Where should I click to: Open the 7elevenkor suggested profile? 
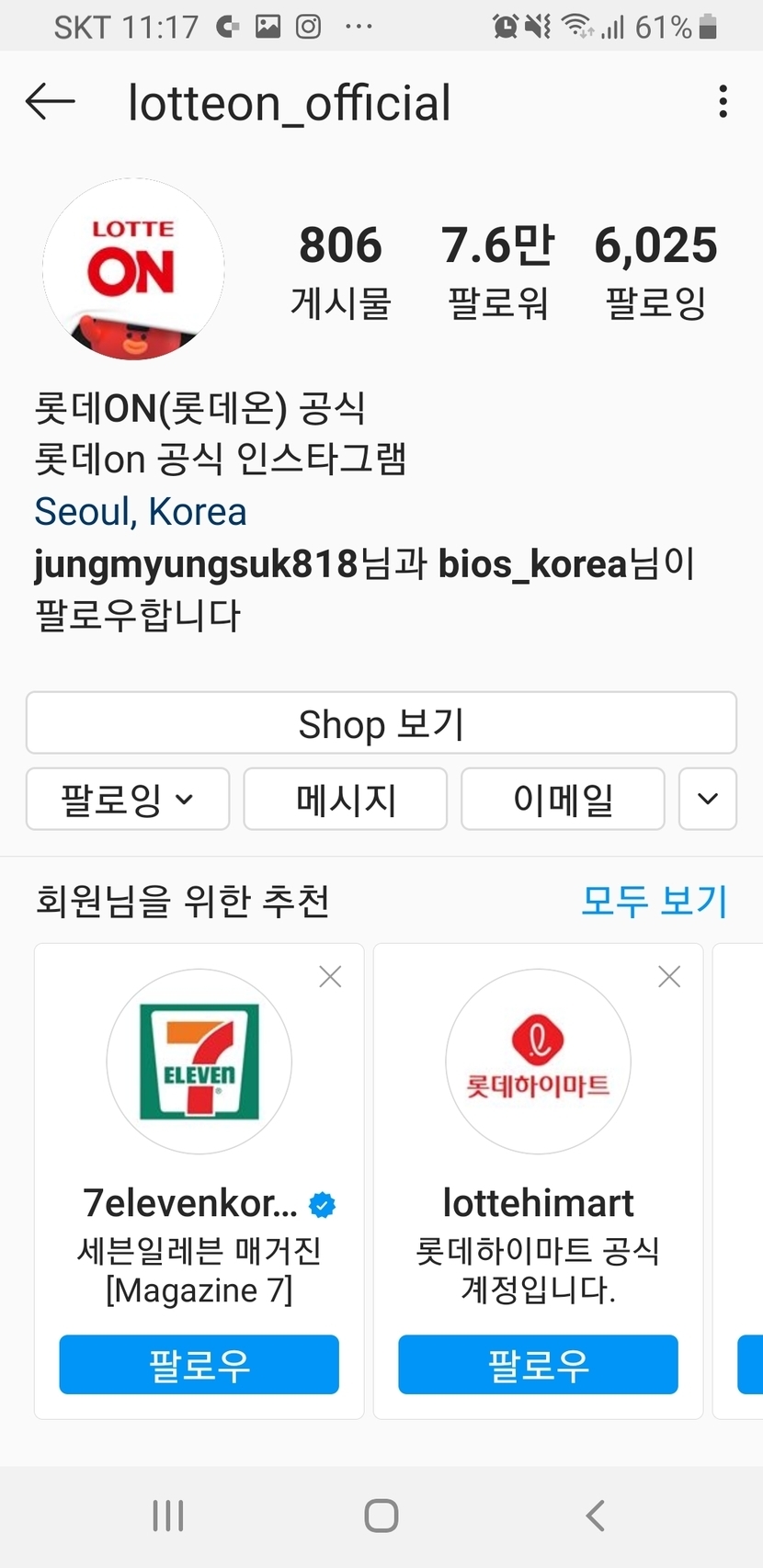tap(199, 1062)
